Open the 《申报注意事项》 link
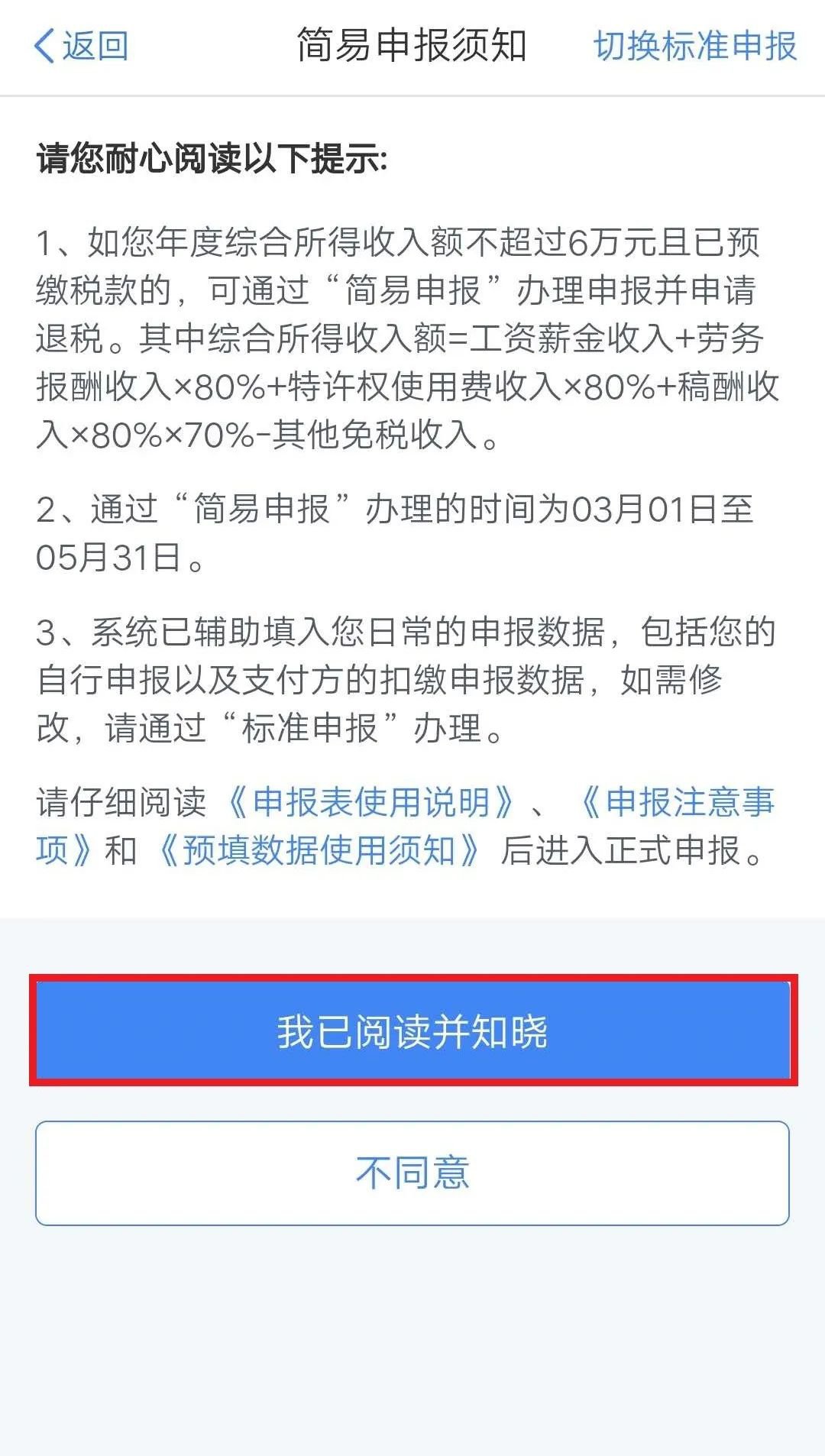The height and width of the screenshot is (1456, 825). pyautogui.click(x=677, y=802)
